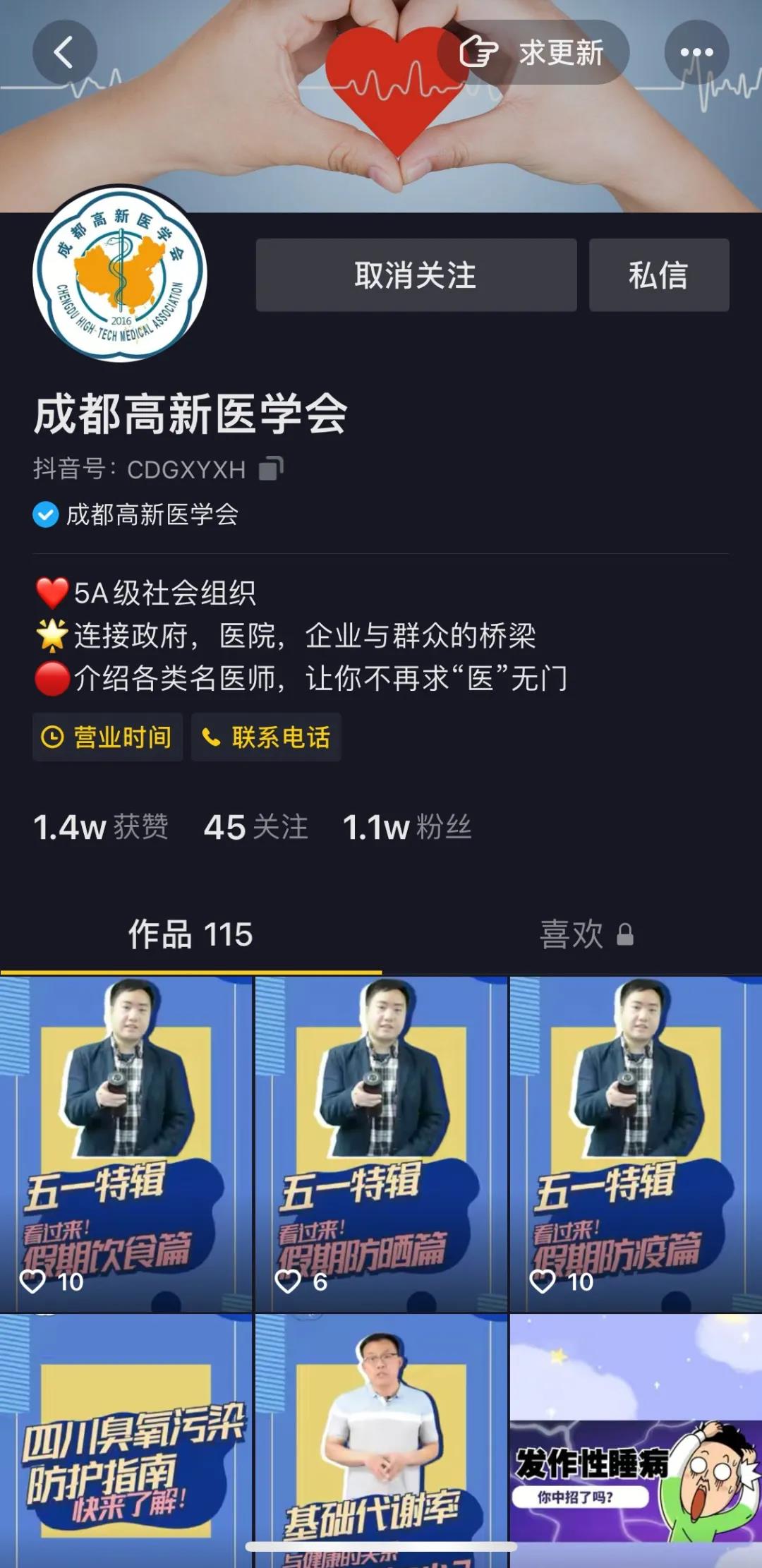Image resolution: width=762 pixels, height=1568 pixels.
Task: Open the 45 关注 following list
Action: tap(255, 827)
